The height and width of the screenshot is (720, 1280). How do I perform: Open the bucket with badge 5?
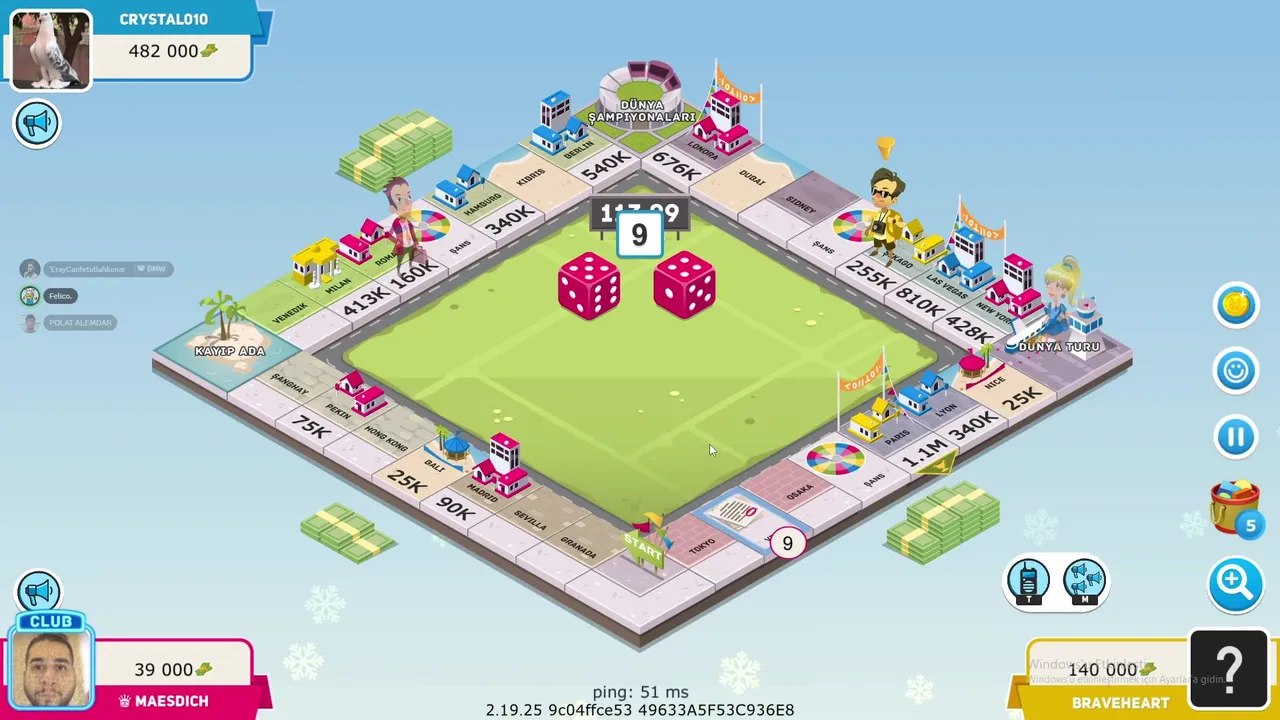(x=1235, y=506)
